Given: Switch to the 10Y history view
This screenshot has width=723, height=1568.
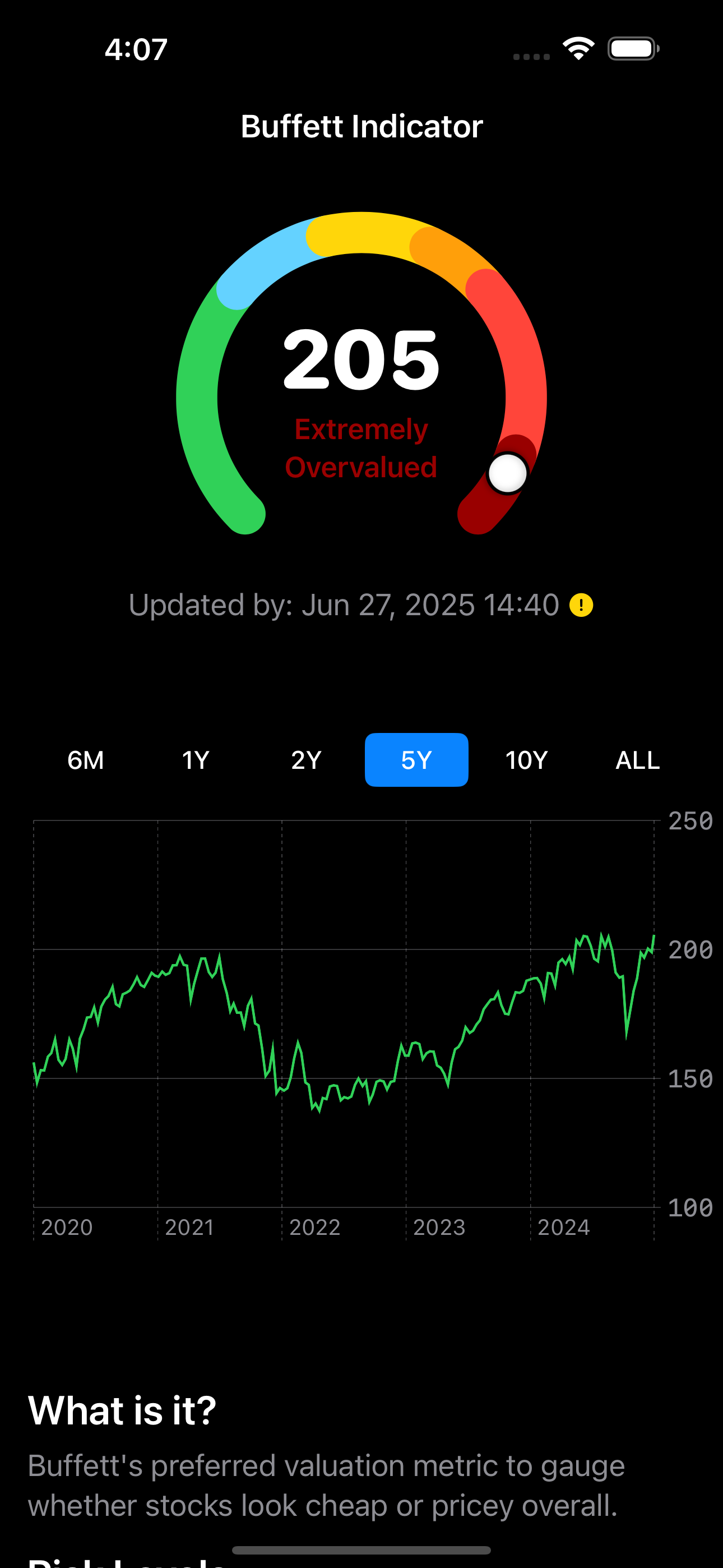Looking at the screenshot, I should 526,760.
